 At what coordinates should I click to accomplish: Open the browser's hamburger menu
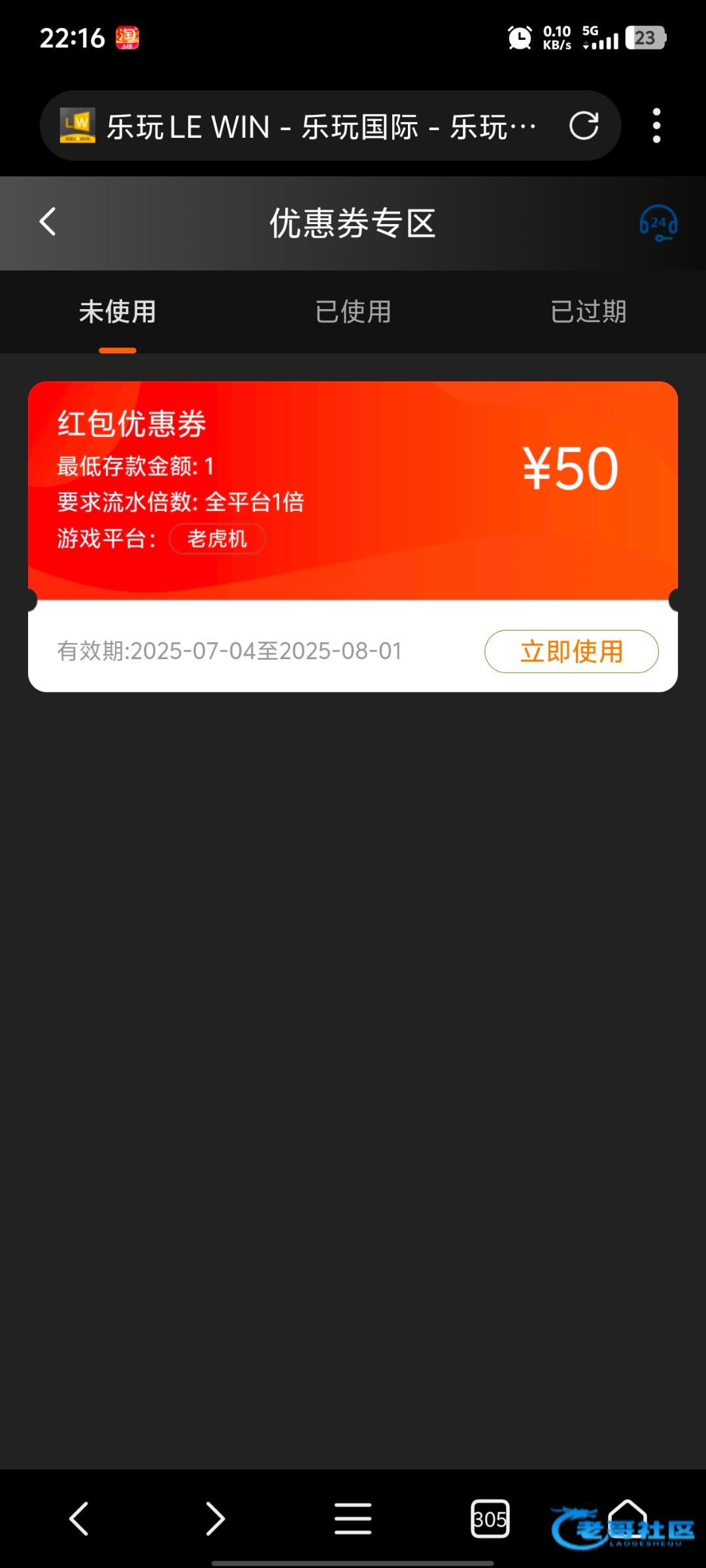click(x=353, y=1518)
